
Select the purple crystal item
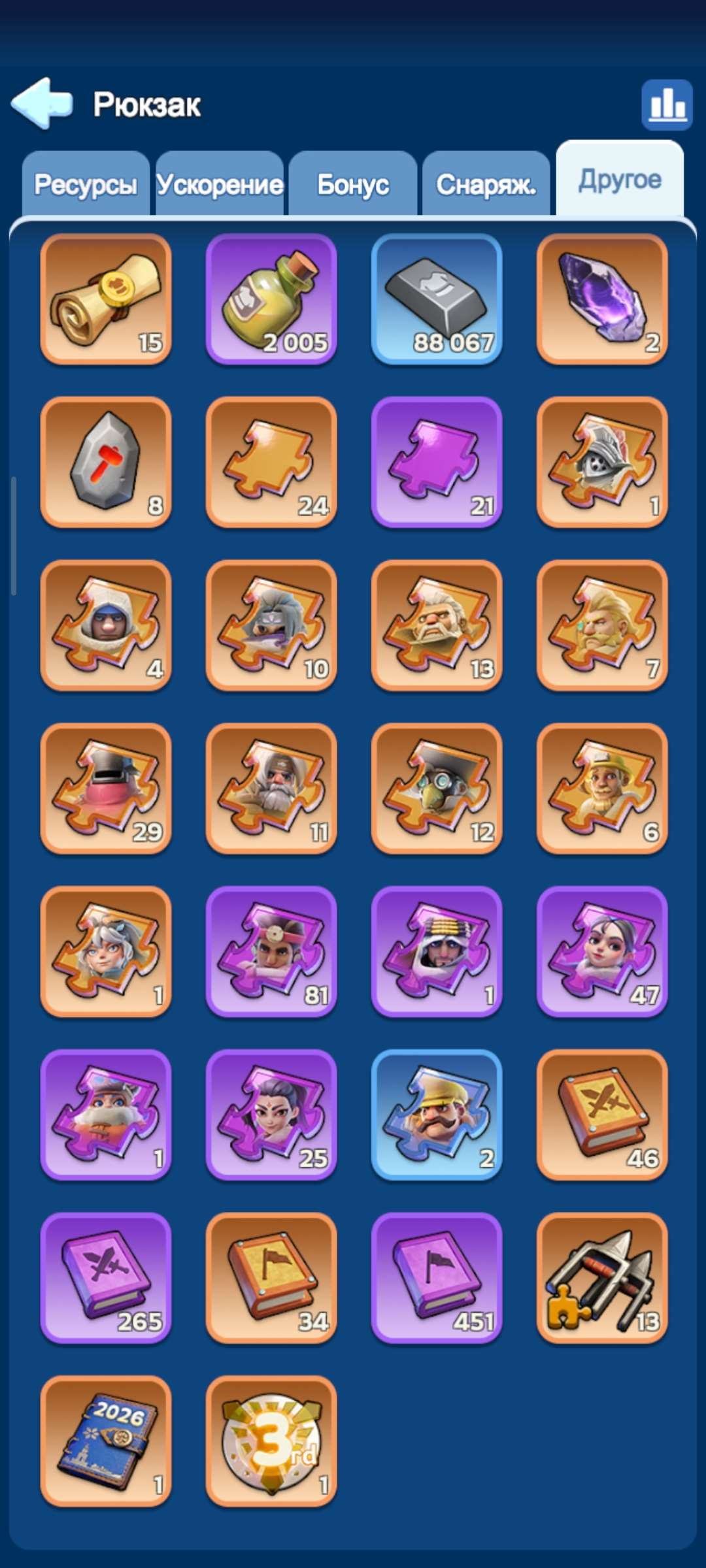(602, 299)
